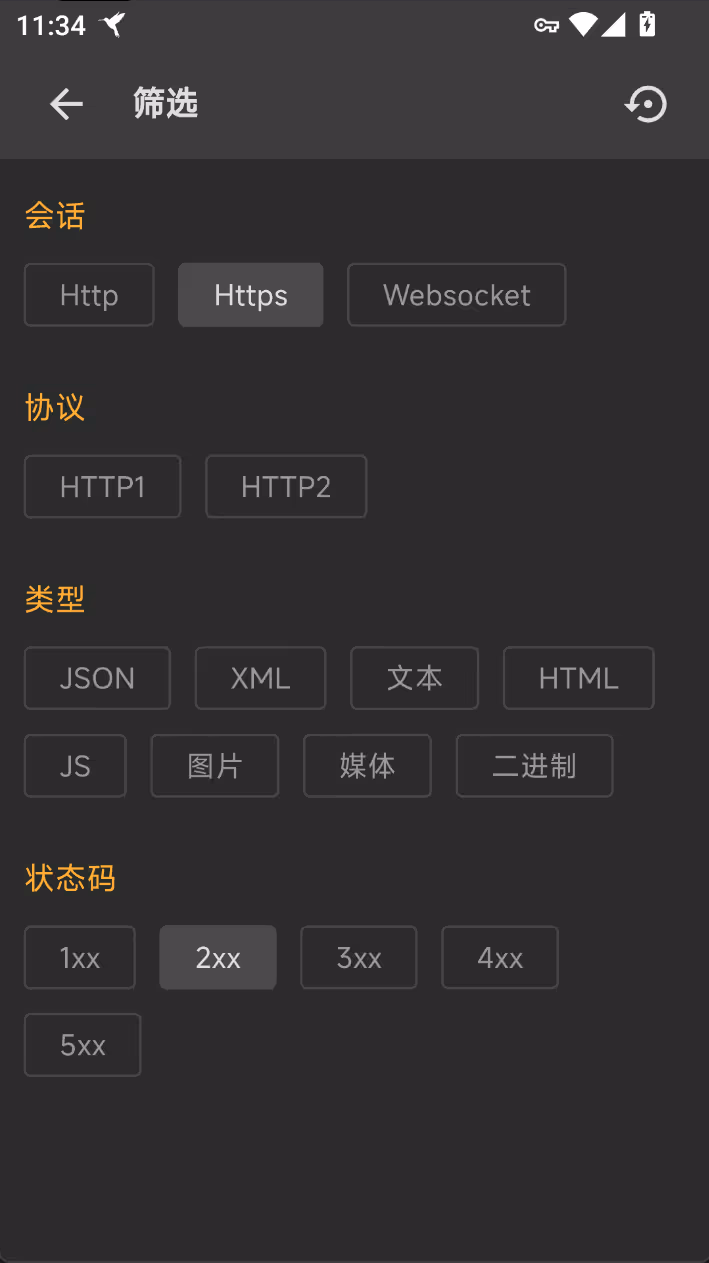Viewport: 709px width, 1263px height.
Task: Select the 4xx status code chip
Action: point(500,958)
